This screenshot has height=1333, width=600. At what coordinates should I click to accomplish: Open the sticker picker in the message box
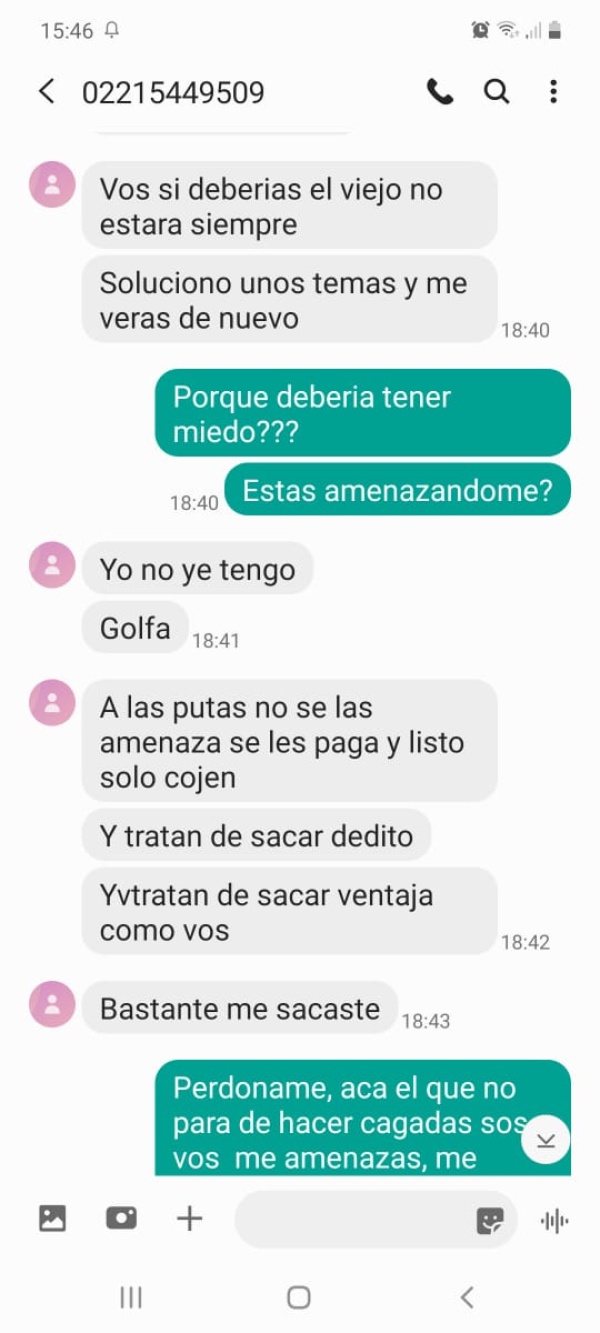[x=490, y=1220]
